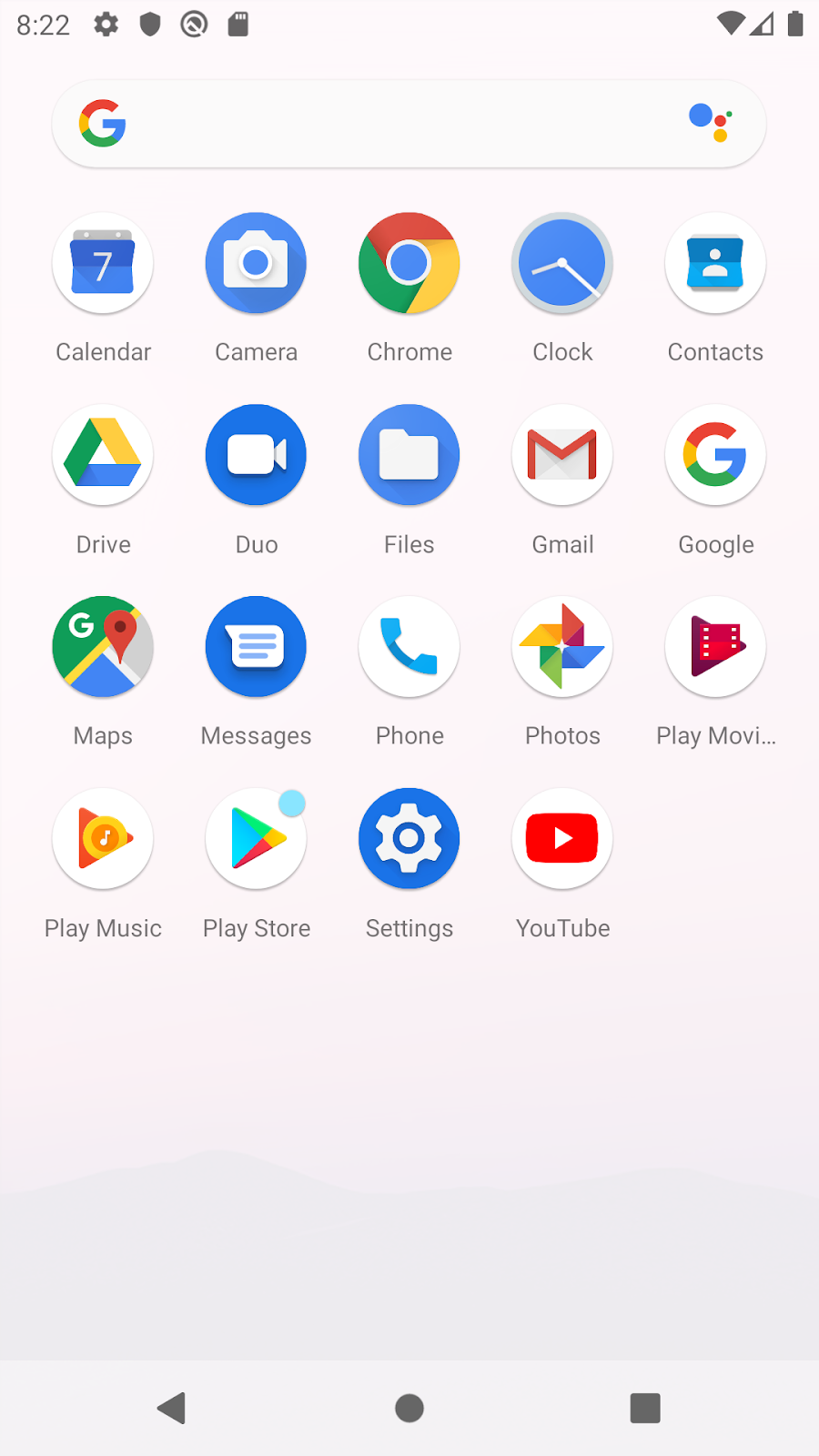Screen dimensions: 819x1456
Task: Launch YouTube
Action: tap(561, 838)
